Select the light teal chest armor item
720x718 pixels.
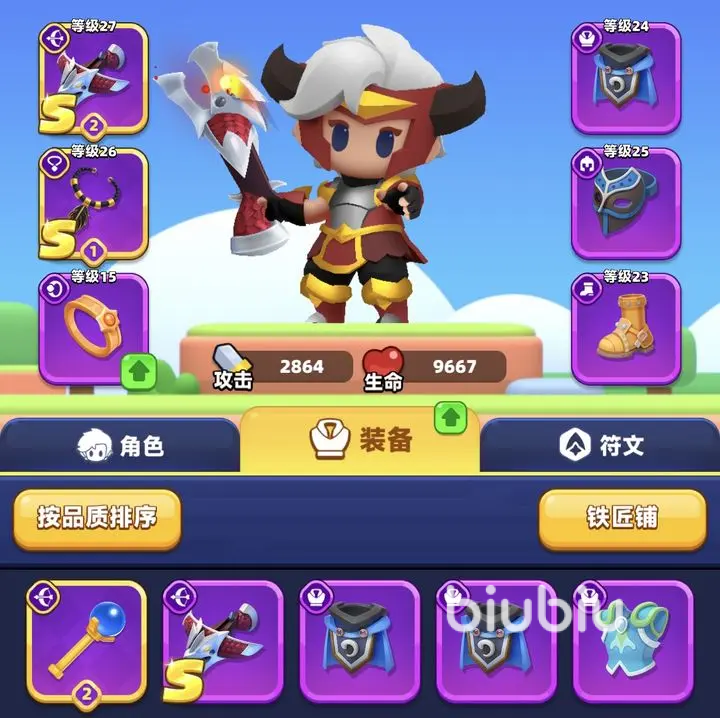(x=633, y=643)
